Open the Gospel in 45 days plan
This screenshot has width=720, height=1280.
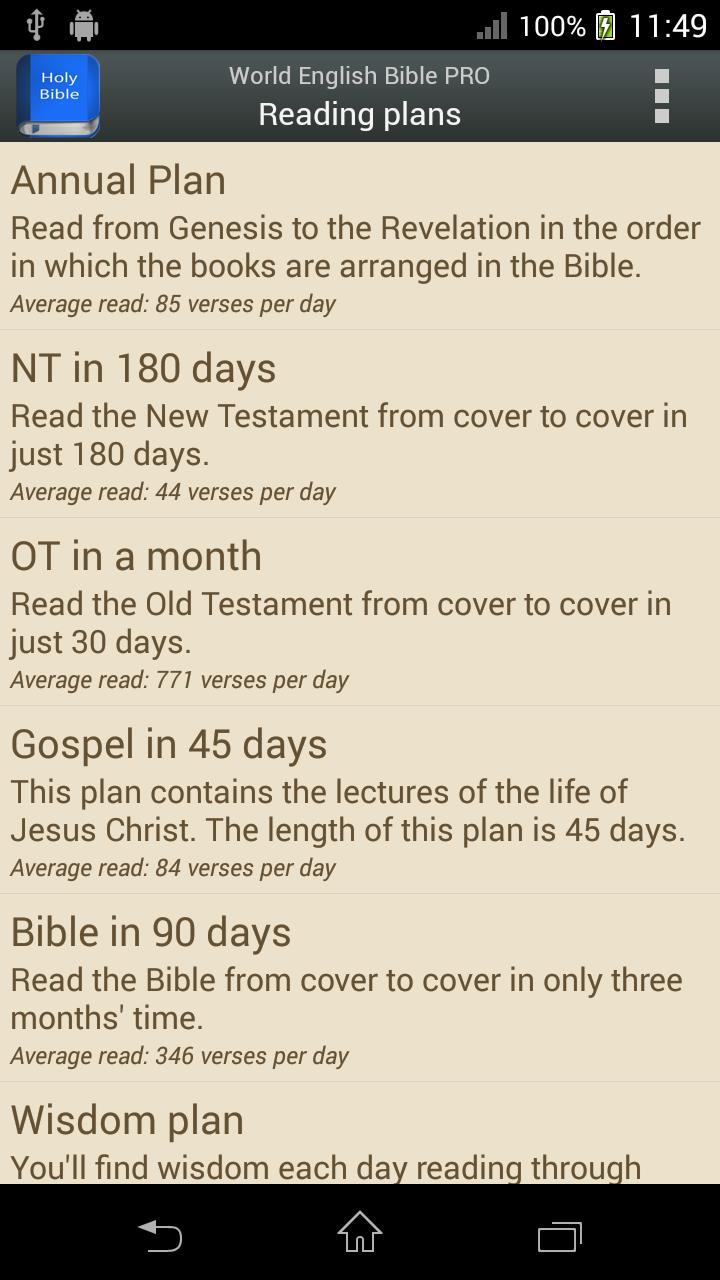(x=360, y=800)
